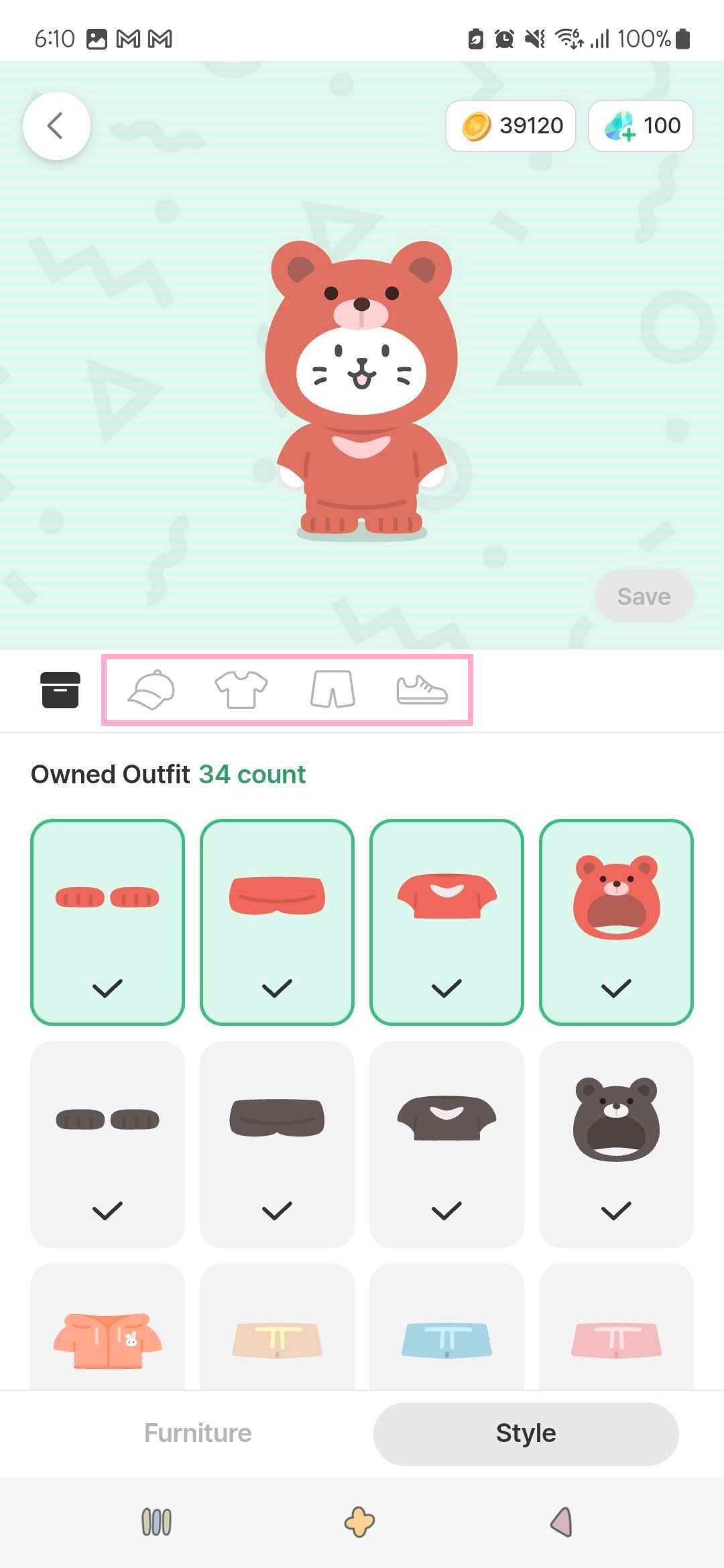This screenshot has width=724, height=1568.
Task: Switch to the Furniture tab
Action: point(198,1433)
